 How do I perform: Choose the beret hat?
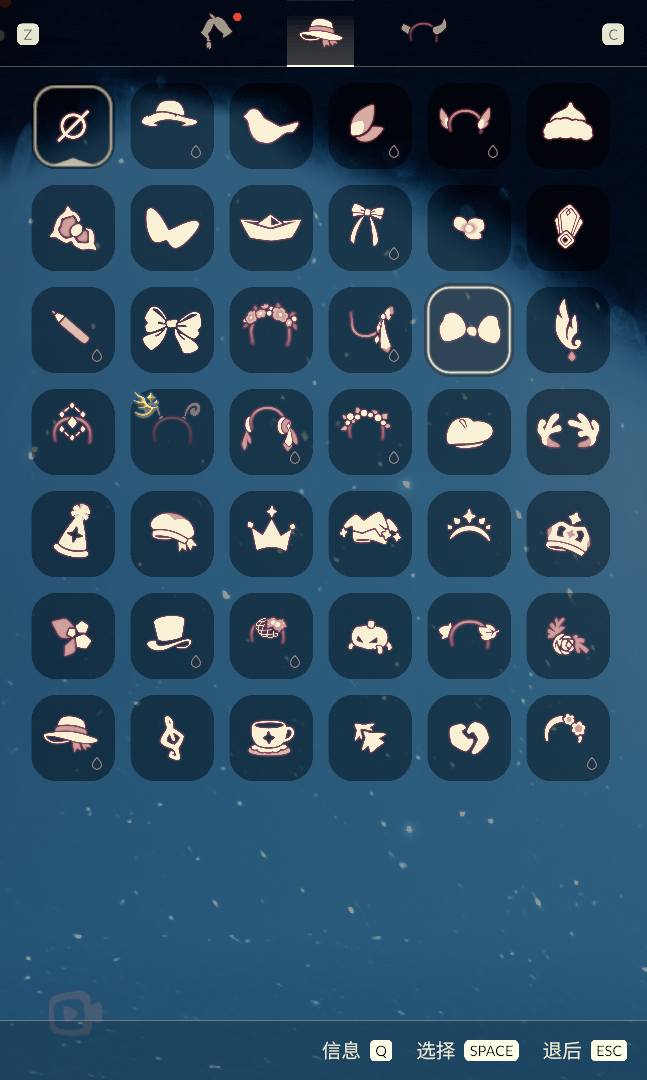coord(469,432)
